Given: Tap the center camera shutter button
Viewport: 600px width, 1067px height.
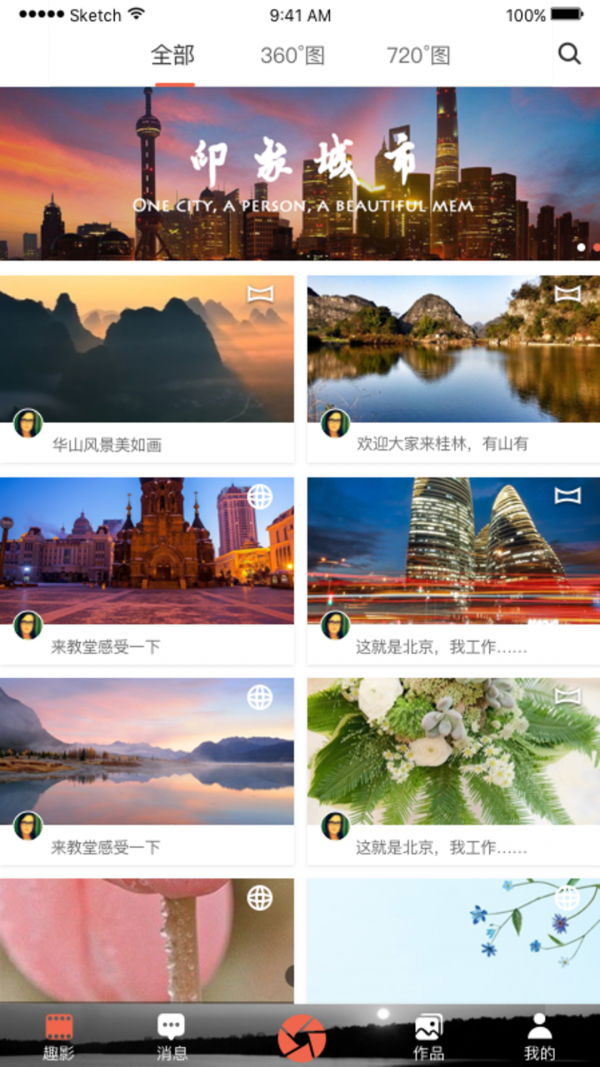Looking at the screenshot, I should (x=301, y=1038).
